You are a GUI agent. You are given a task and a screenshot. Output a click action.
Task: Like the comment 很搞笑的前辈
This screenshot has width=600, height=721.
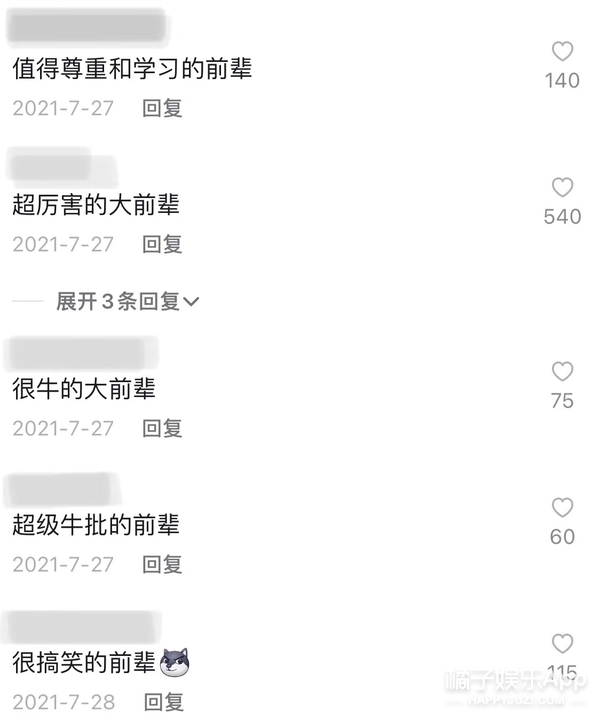click(562, 644)
